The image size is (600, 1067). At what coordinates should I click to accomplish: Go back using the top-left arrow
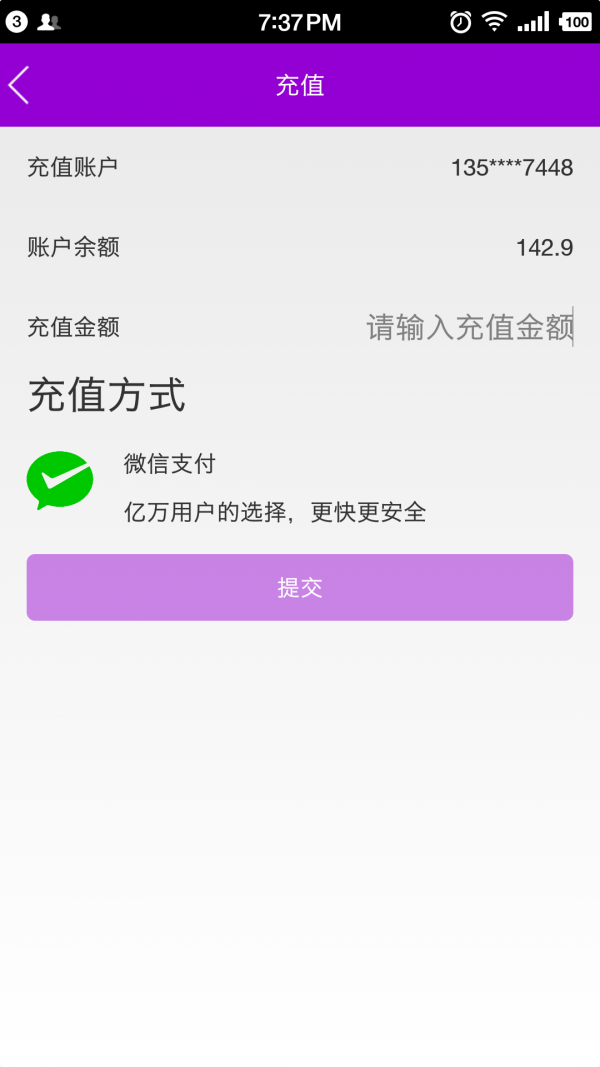tap(20, 85)
